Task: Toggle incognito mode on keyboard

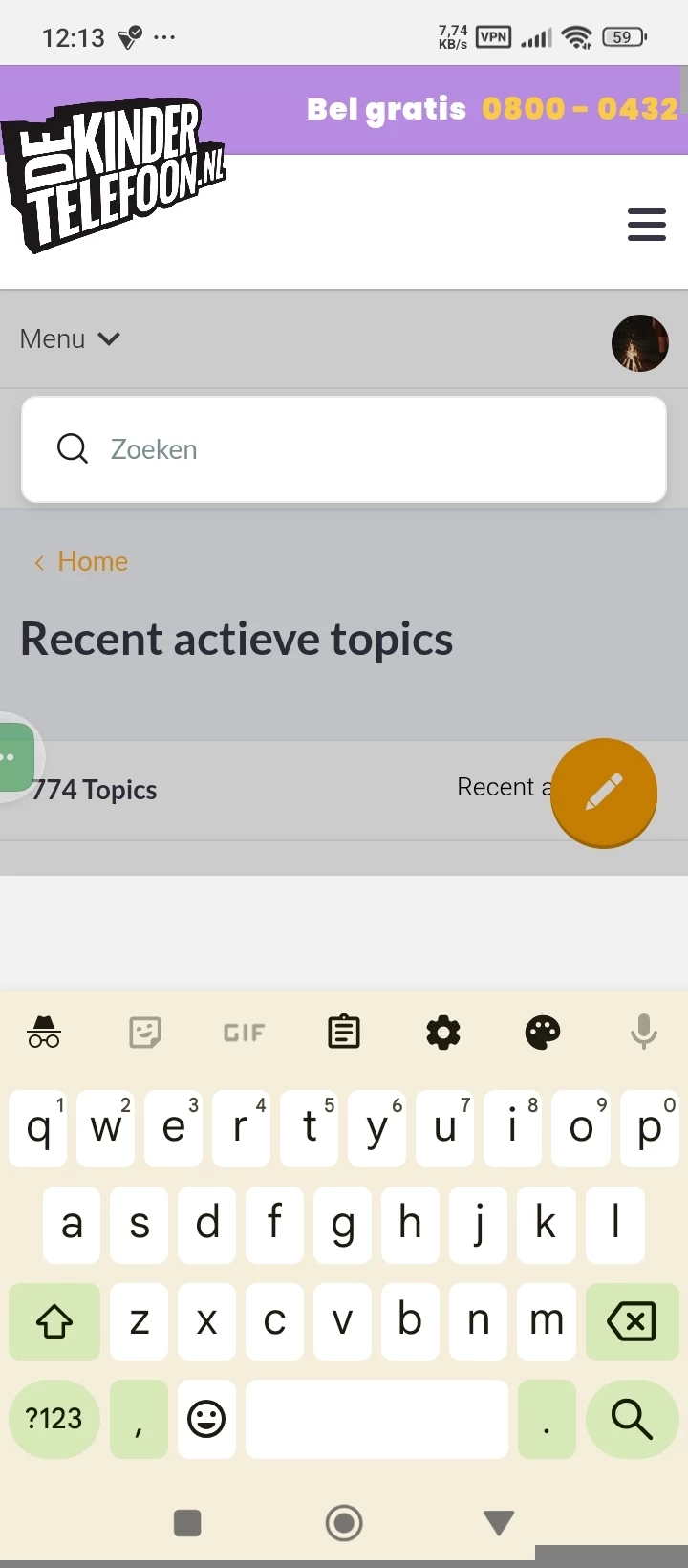Action: [44, 1033]
